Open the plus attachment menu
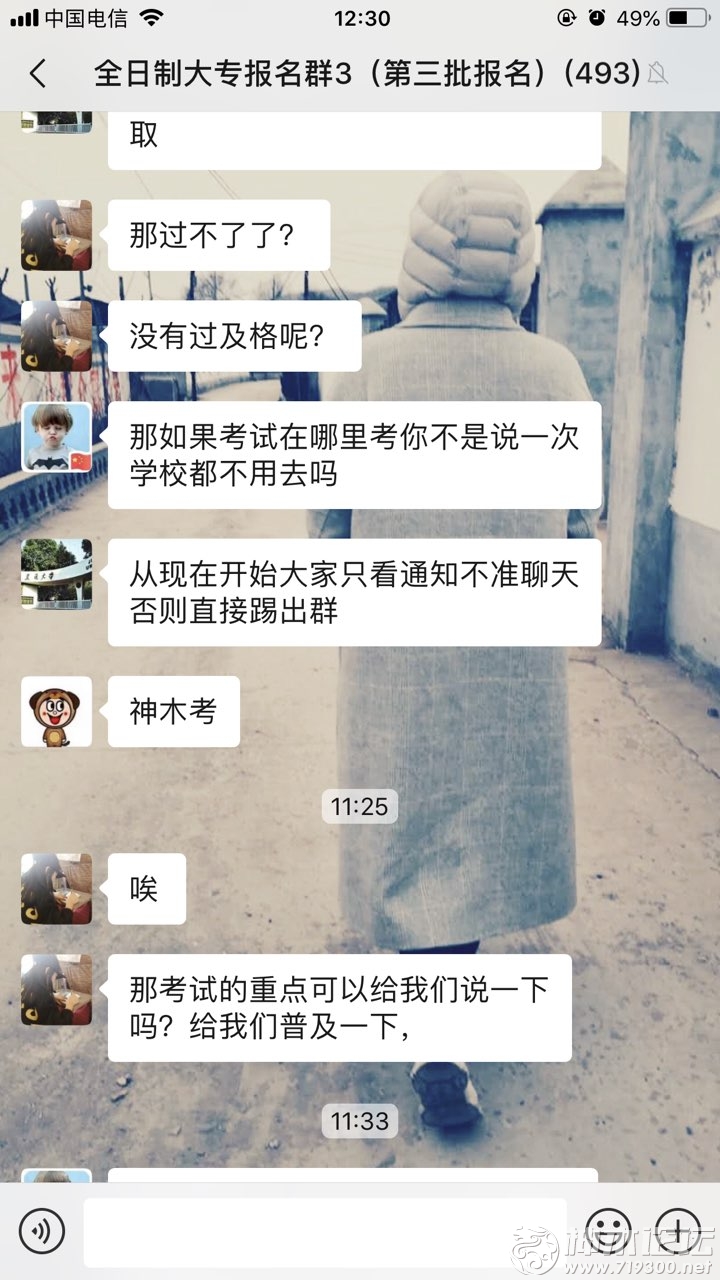 point(679,1229)
